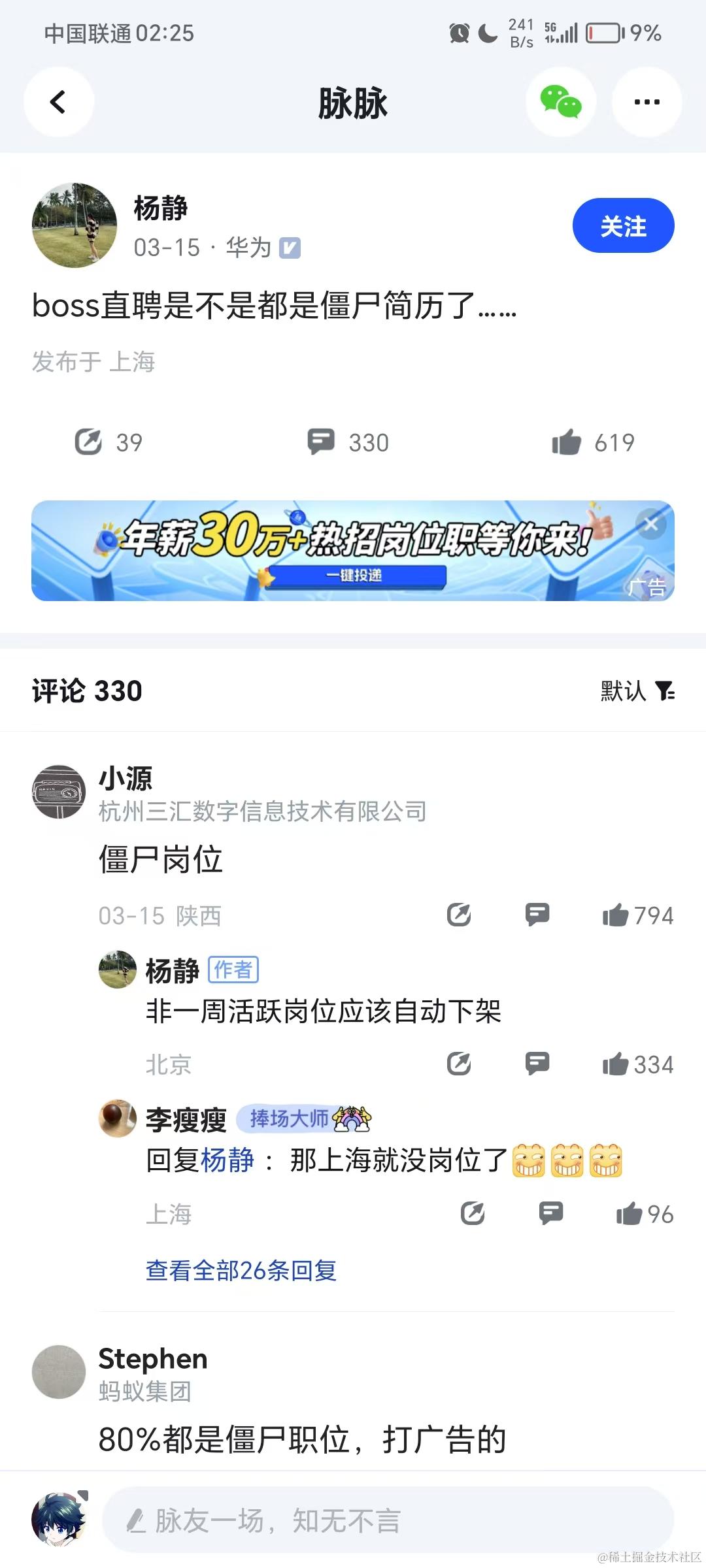Open the three-dot overflow menu
Viewport: 706px width, 1568px height.
click(x=647, y=102)
